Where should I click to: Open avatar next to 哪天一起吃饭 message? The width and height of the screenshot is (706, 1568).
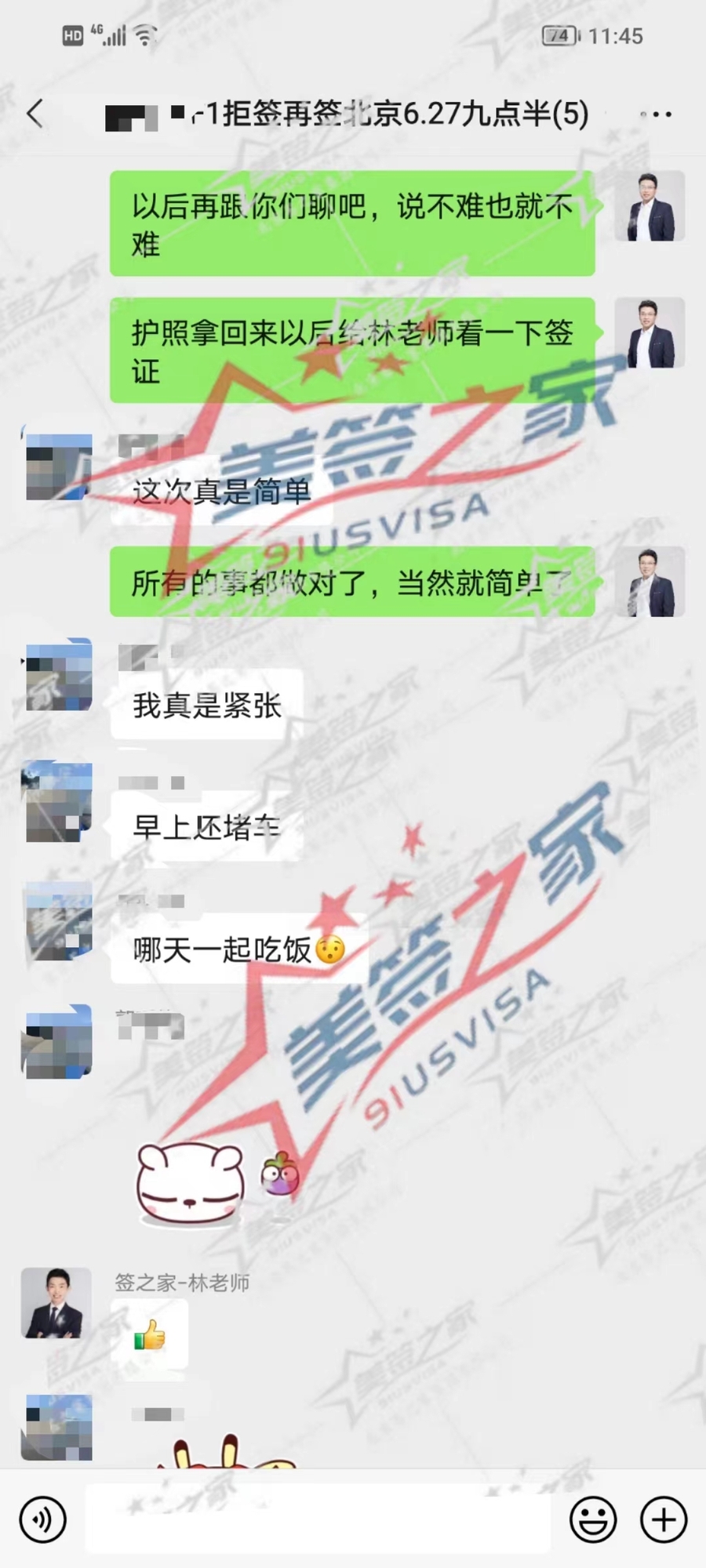click(x=59, y=921)
